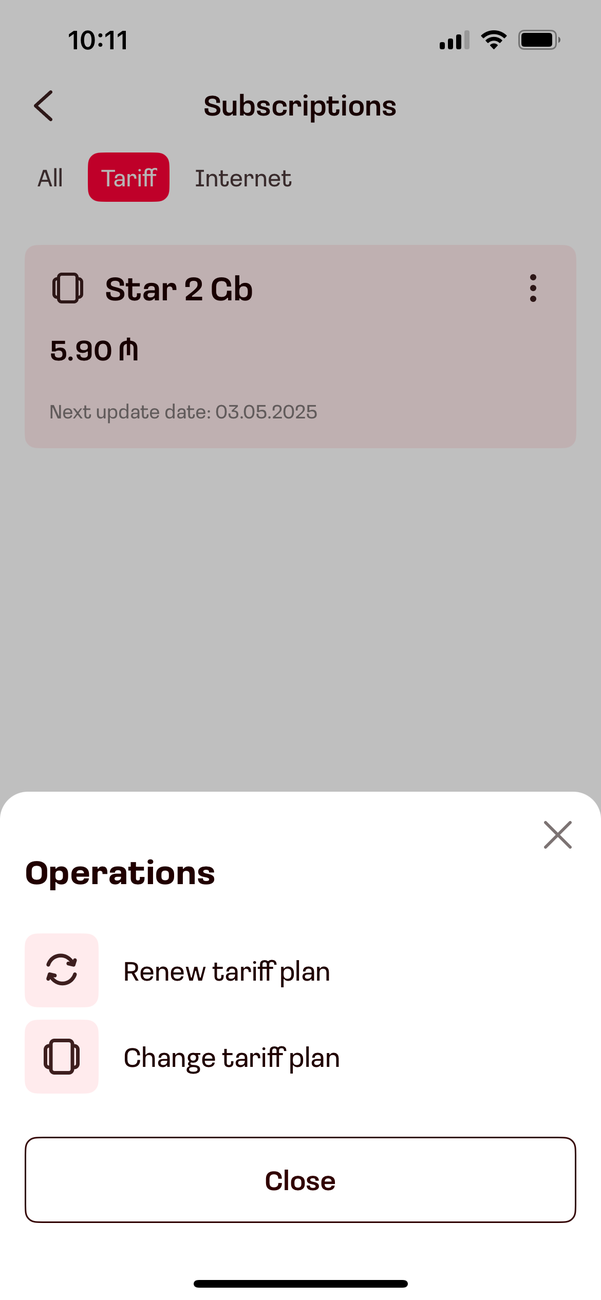Open the three-dot menu on Star 2 Gb

point(533,289)
